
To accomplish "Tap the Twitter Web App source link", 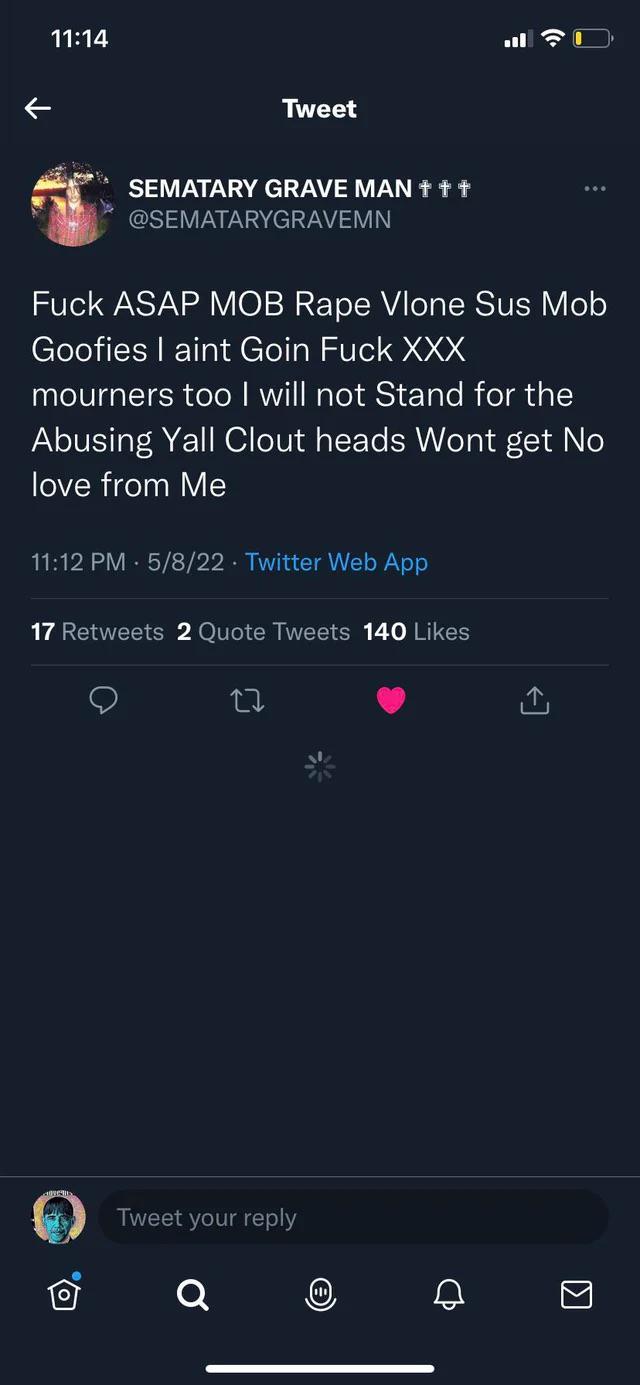I will (336, 562).
